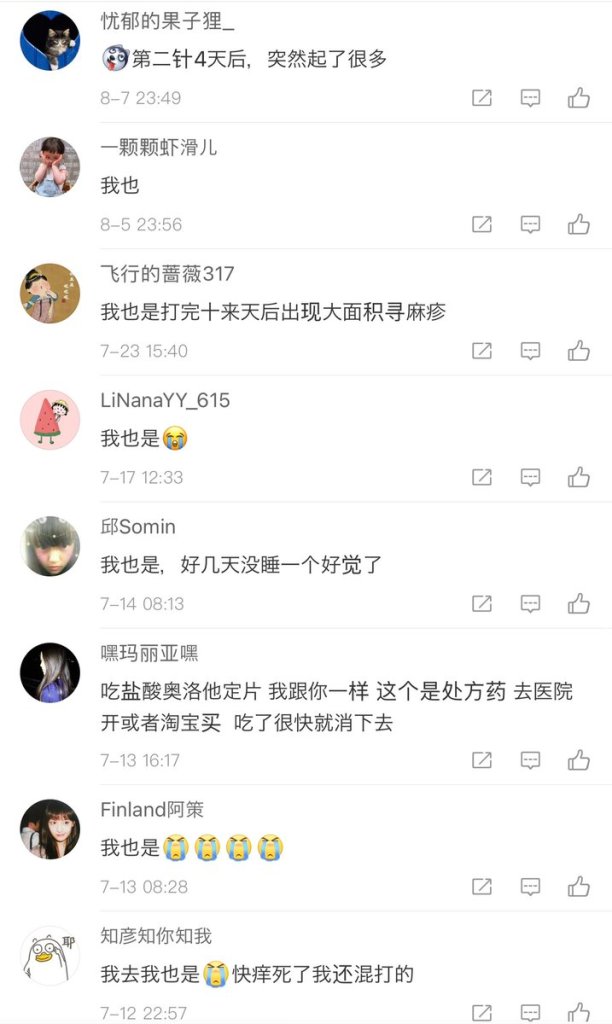Repost 飞行的蔷薇317's comment
The image size is (612, 1024).
tap(482, 351)
